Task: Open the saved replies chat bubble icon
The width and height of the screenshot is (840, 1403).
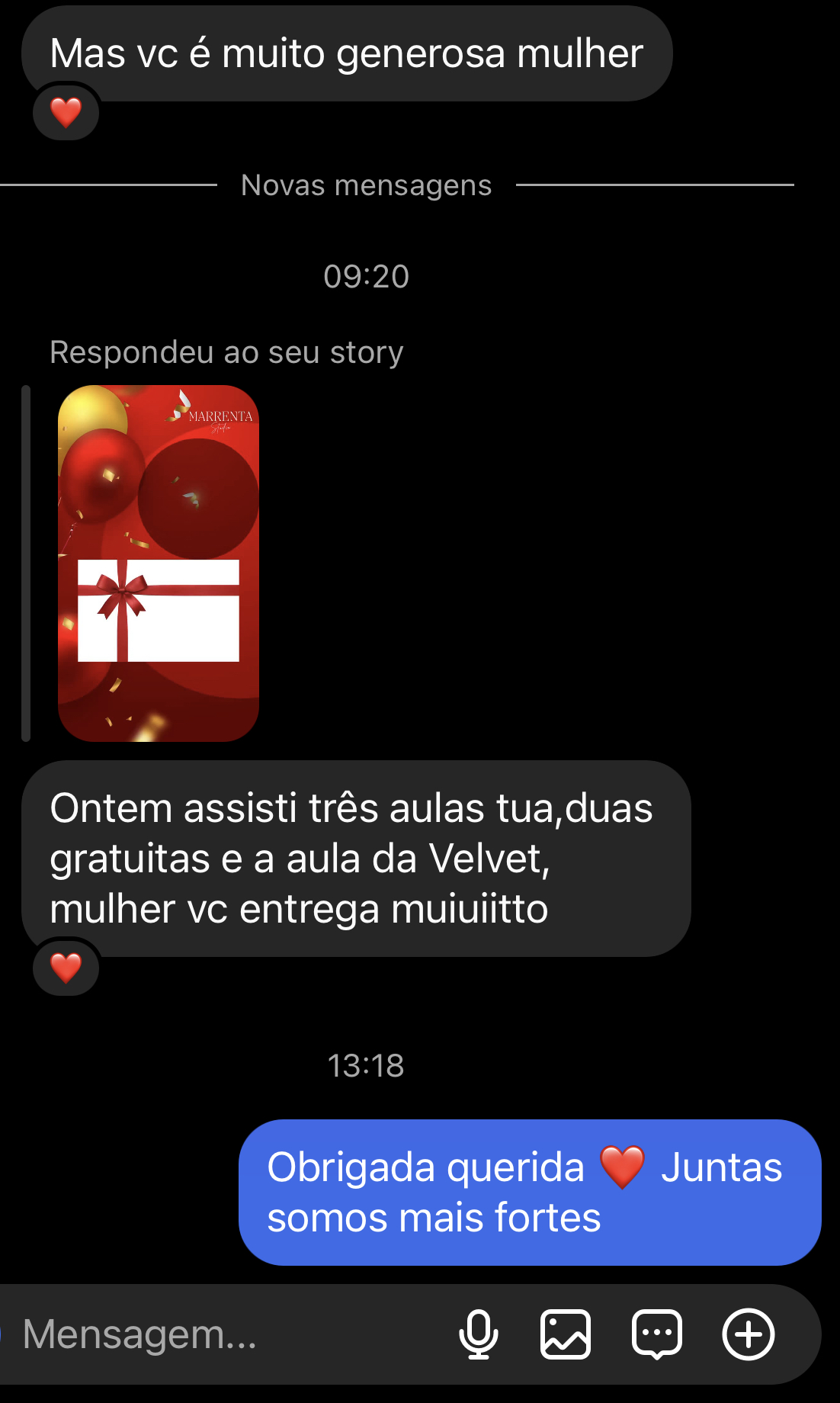Action: click(657, 1334)
